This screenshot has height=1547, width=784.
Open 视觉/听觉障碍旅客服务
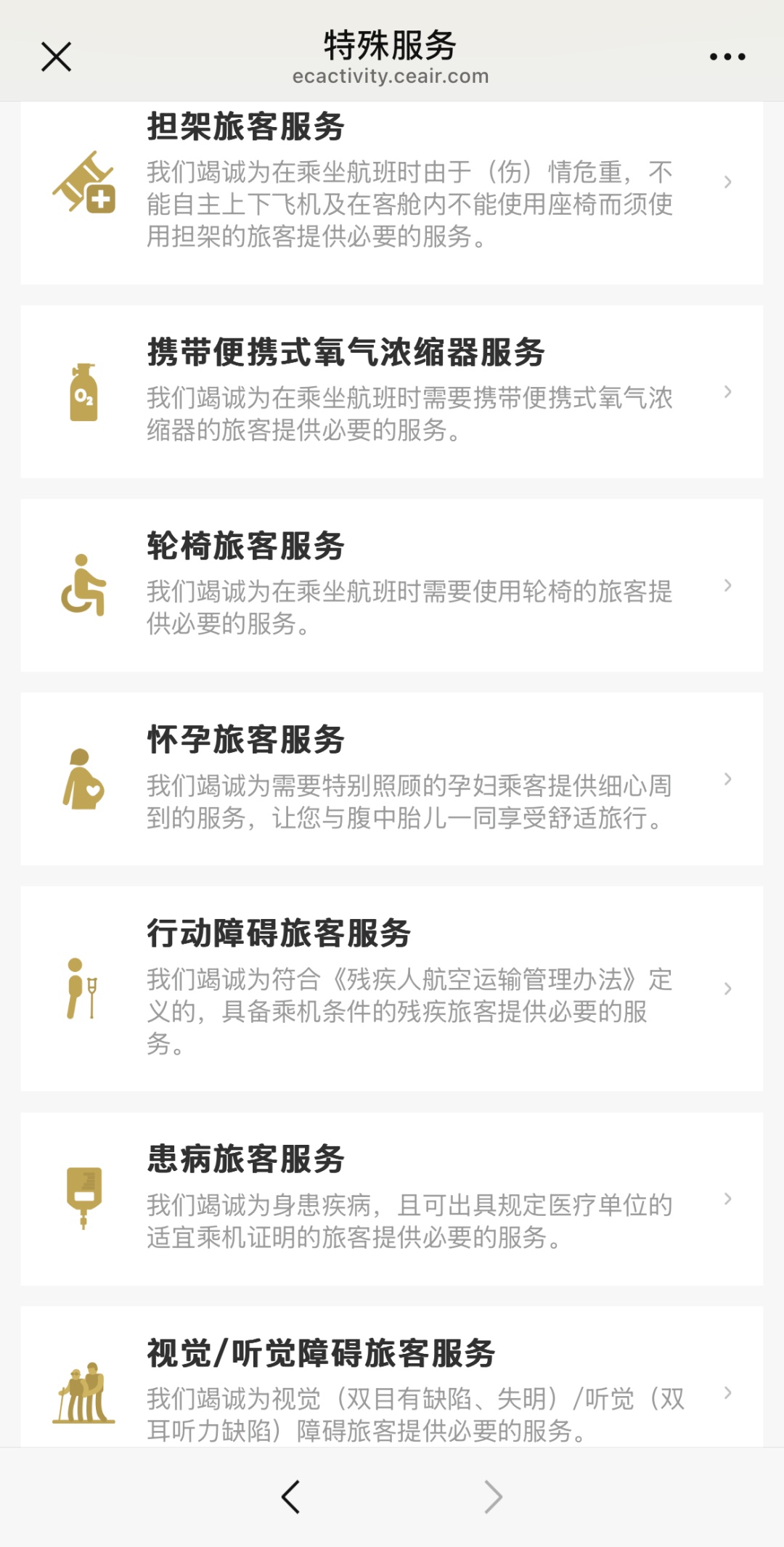pyautogui.click(x=392, y=1376)
